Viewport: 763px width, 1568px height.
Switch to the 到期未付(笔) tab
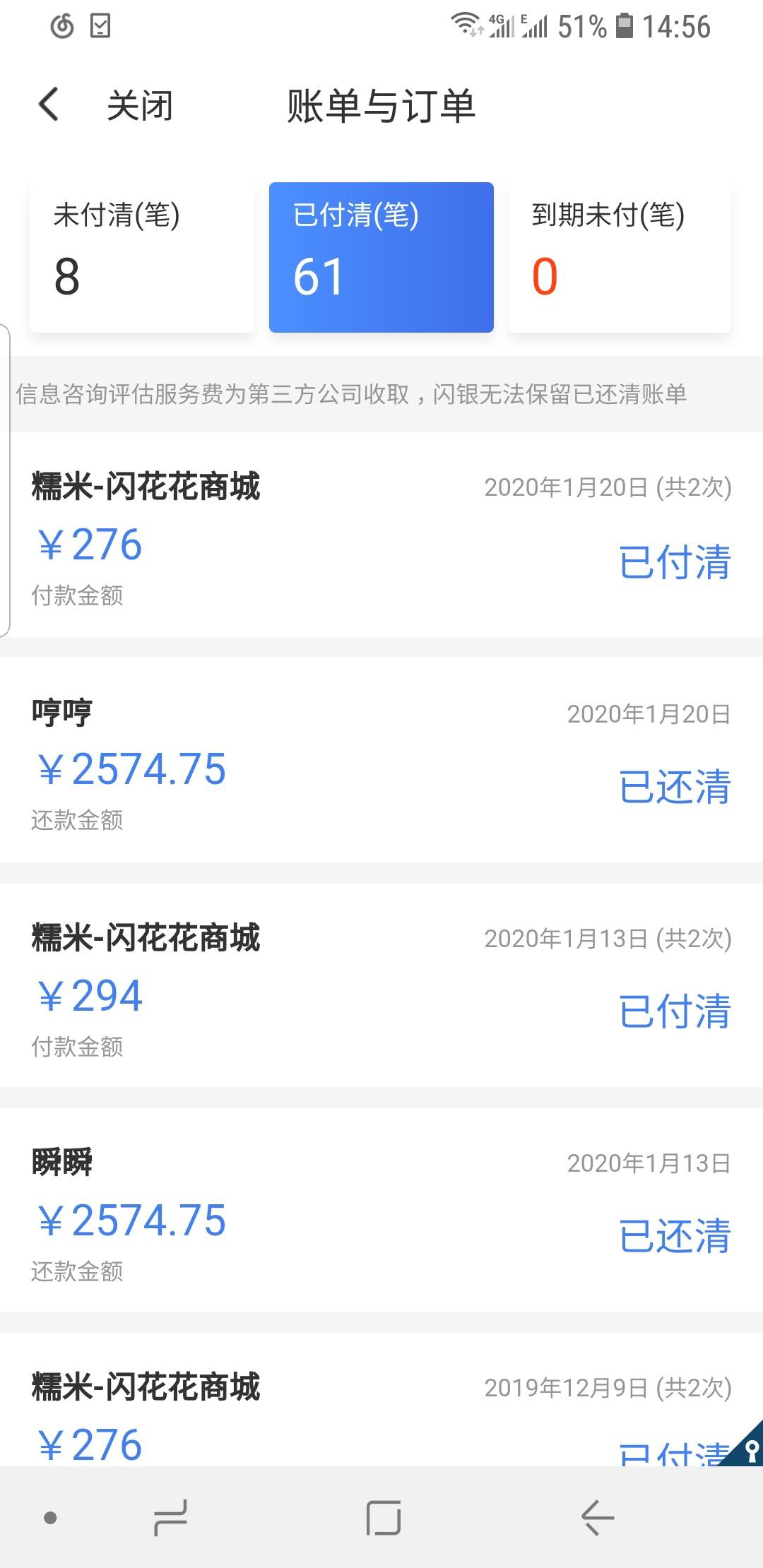click(x=620, y=257)
